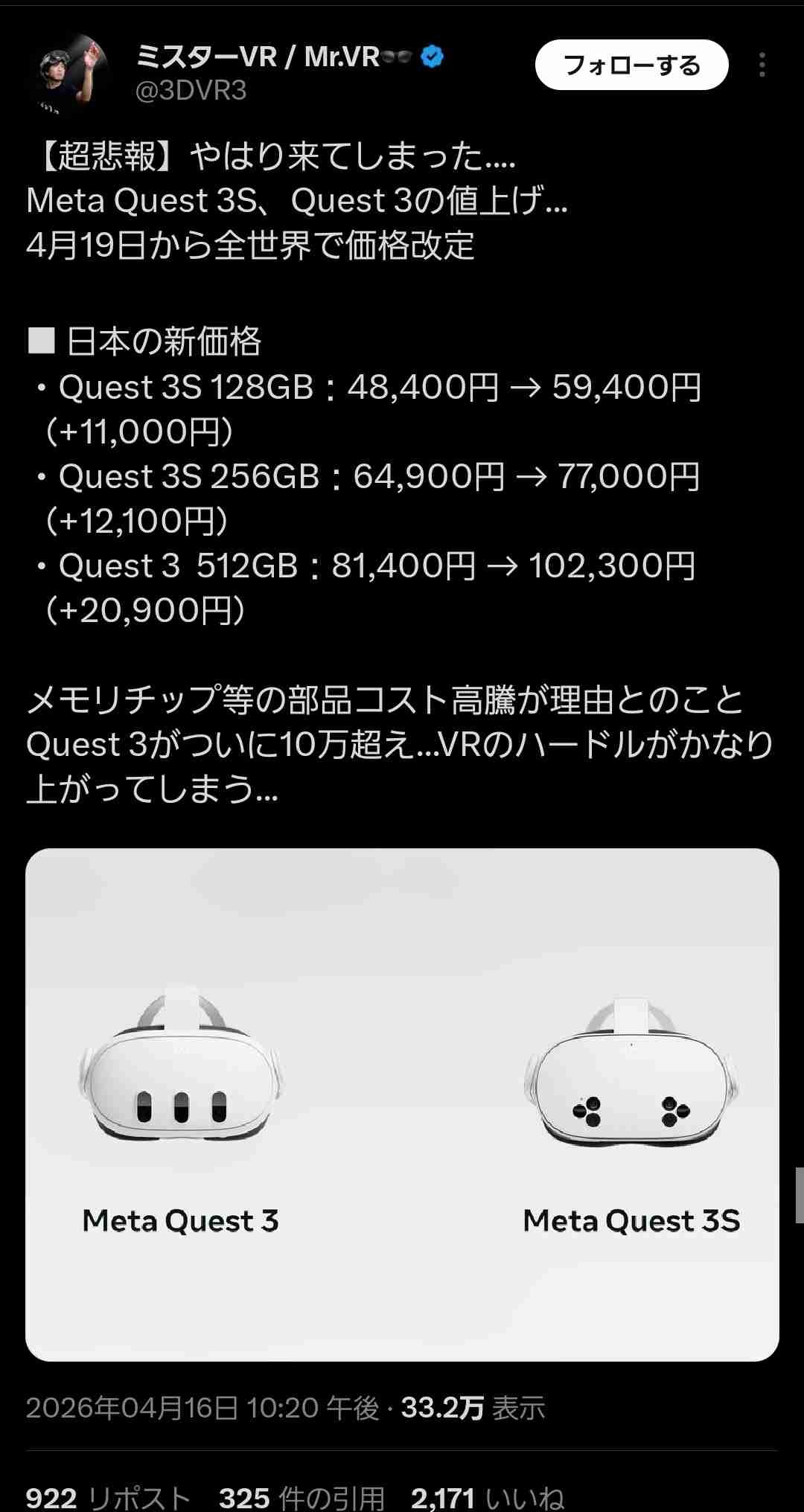
Task: View the 325 件の引用 quotes
Action: tap(301, 1497)
